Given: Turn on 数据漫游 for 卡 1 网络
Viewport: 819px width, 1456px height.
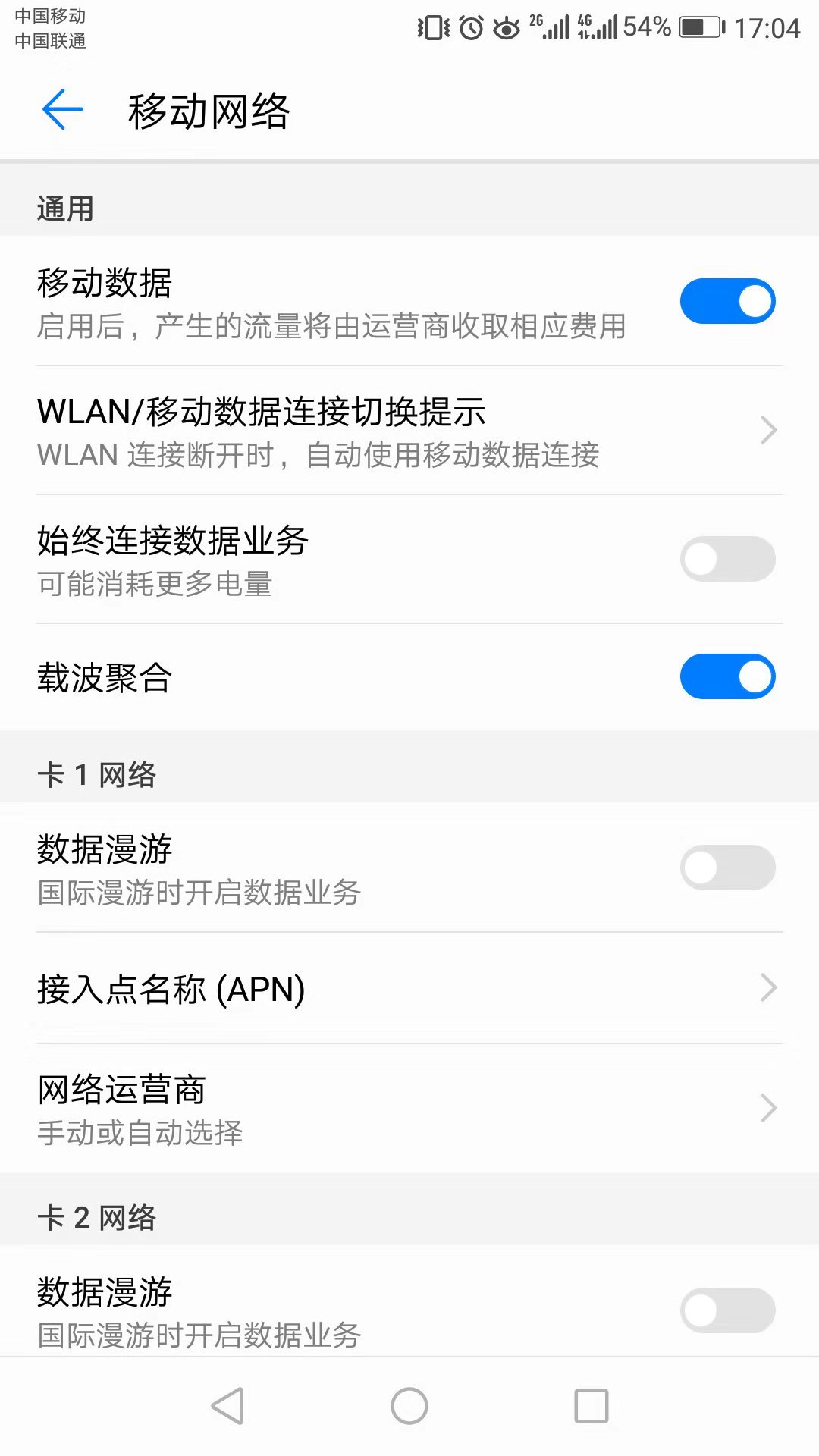Looking at the screenshot, I should click(726, 868).
